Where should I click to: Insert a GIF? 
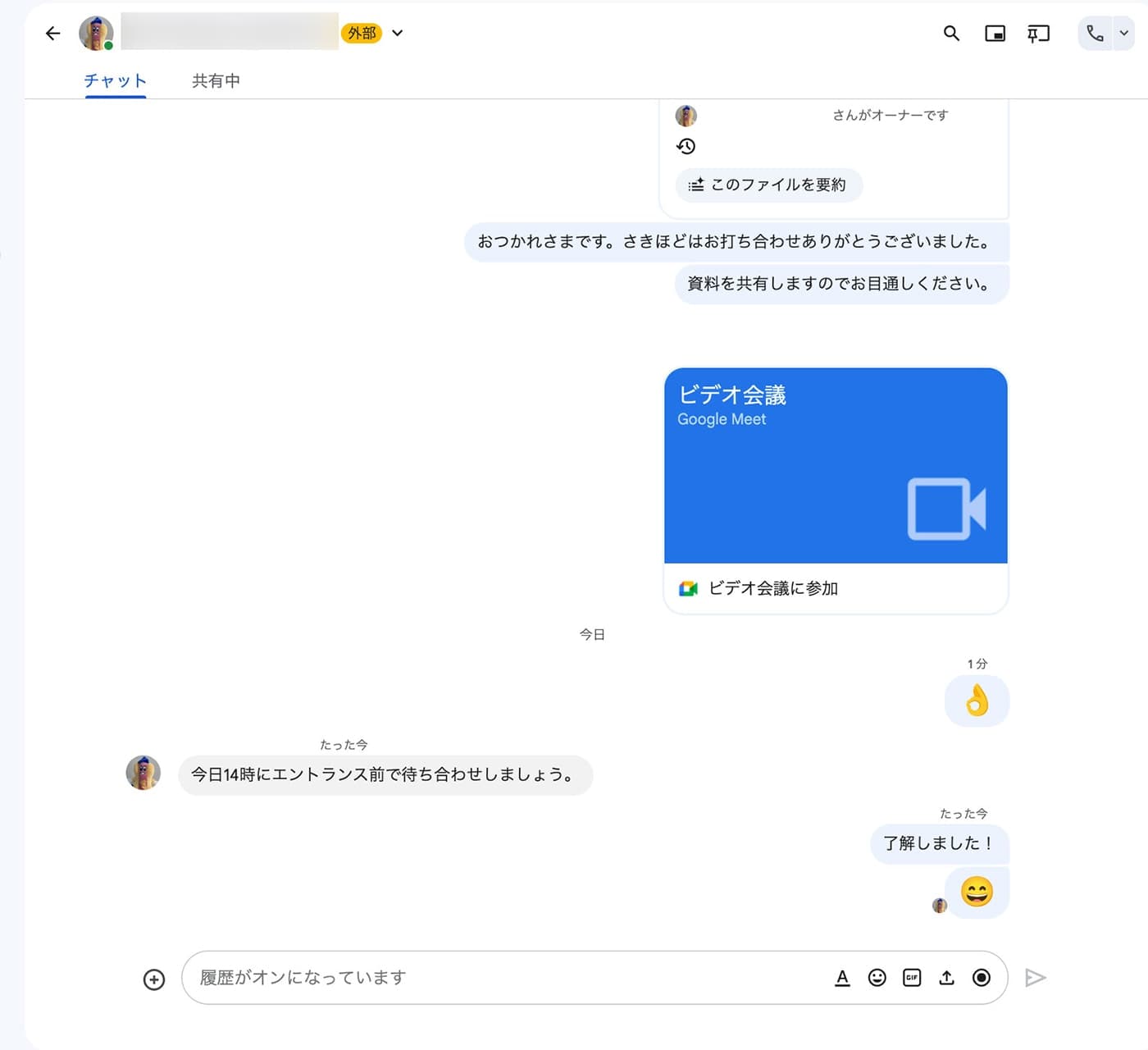(912, 978)
